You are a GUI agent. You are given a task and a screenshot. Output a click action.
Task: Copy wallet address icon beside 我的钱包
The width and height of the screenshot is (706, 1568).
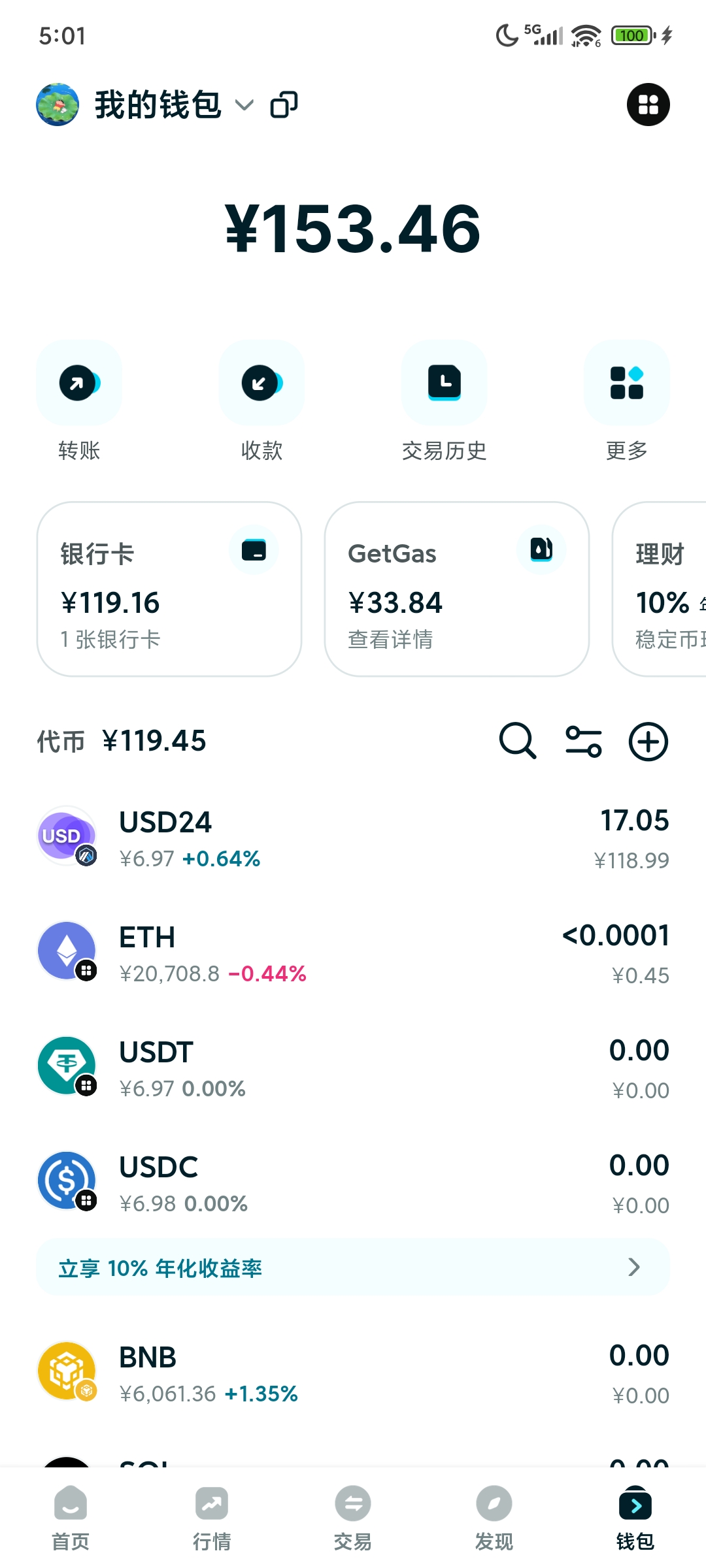[284, 105]
